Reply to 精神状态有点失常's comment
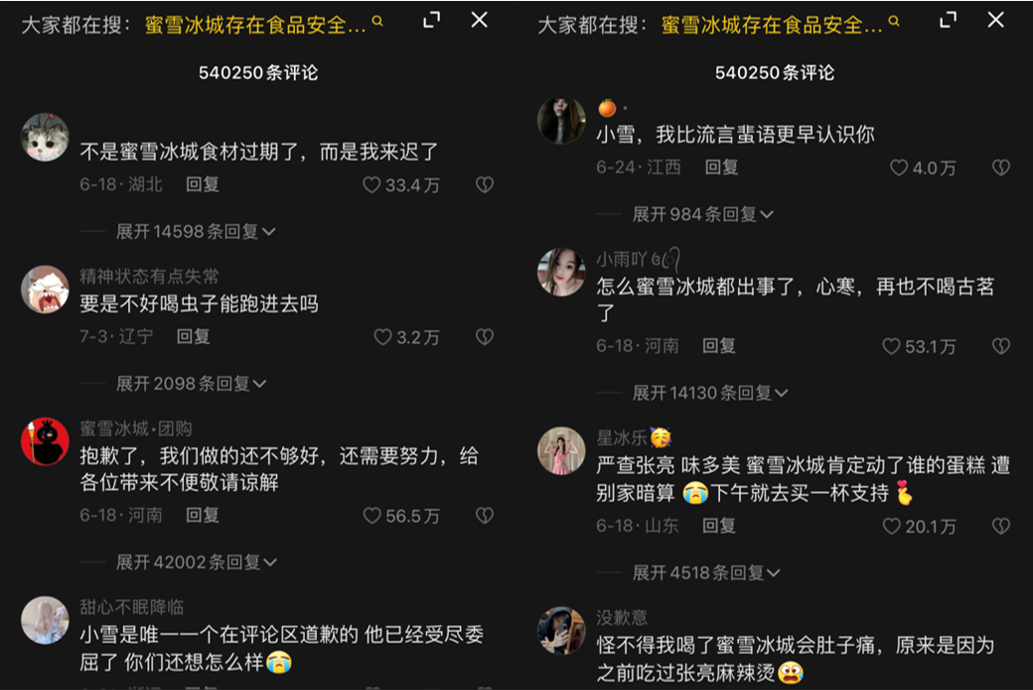The image size is (1033, 690). [x=193, y=337]
